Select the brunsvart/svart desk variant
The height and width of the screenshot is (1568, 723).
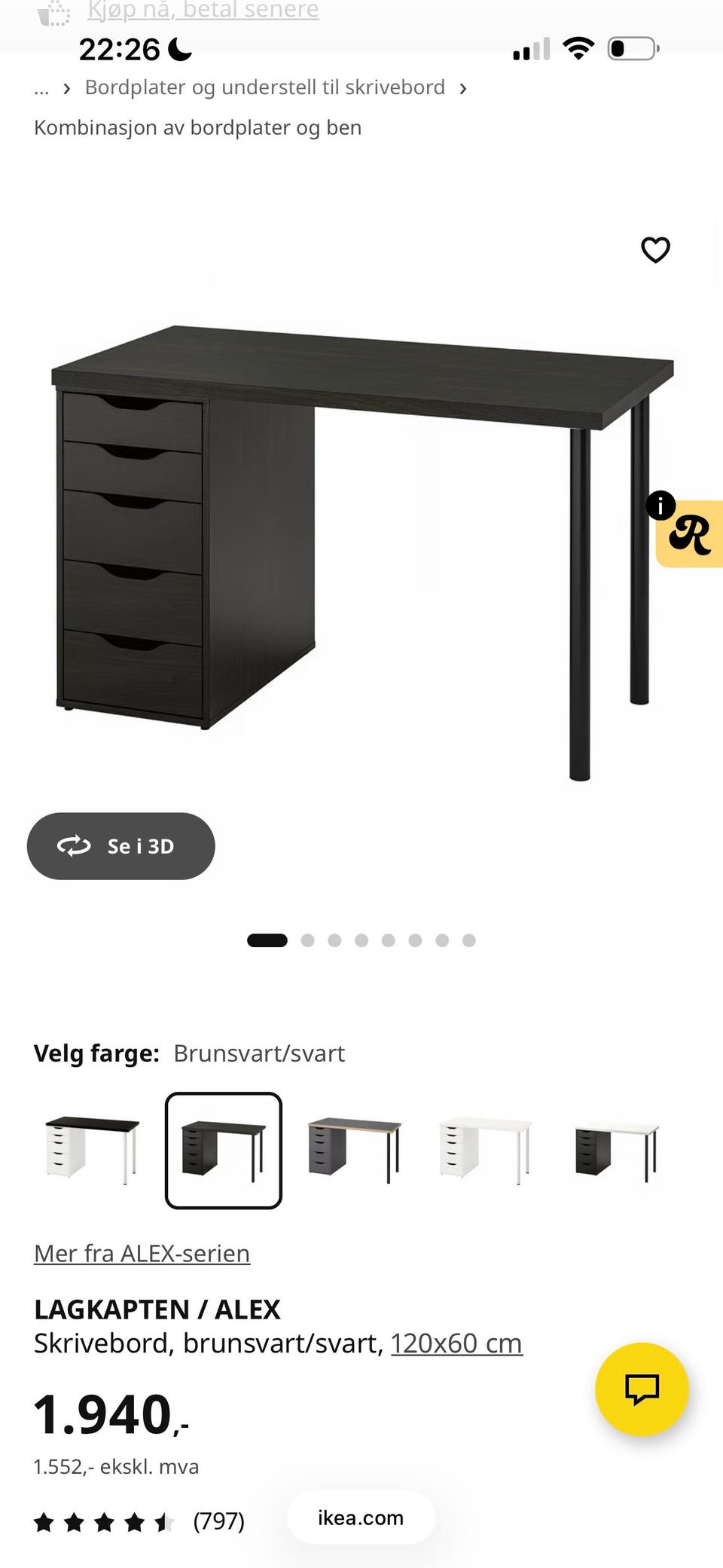pyautogui.click(x=224, y=1151)
